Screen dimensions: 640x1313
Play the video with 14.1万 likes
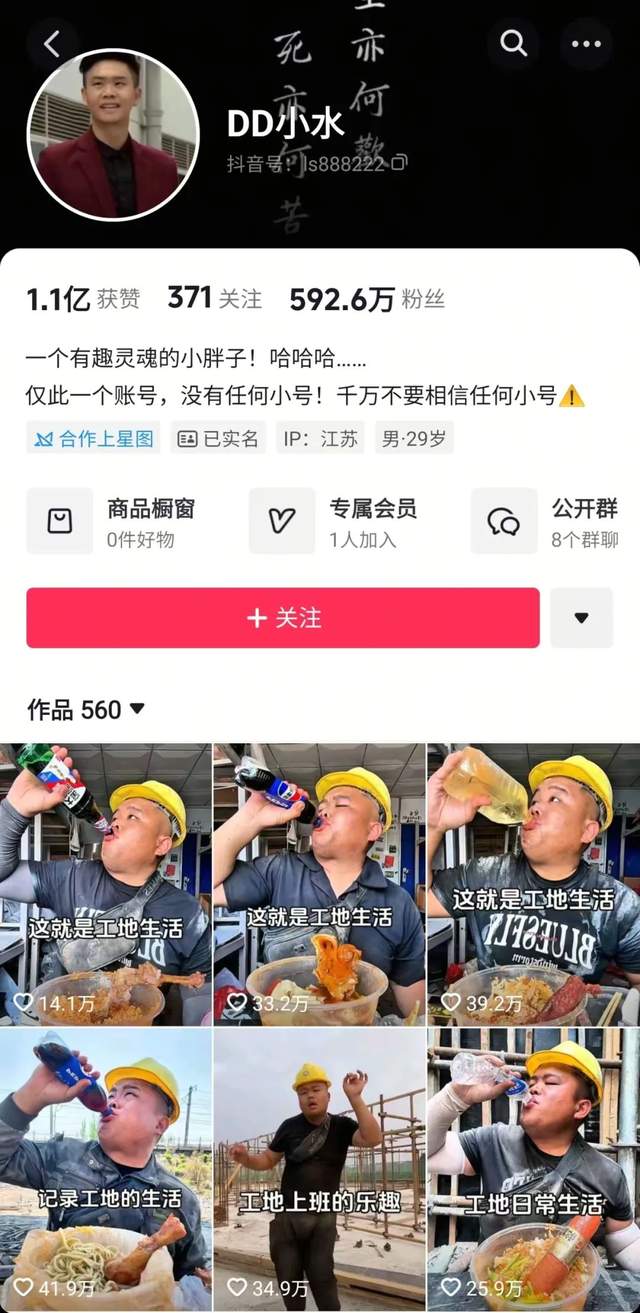(x=106, y=884)
